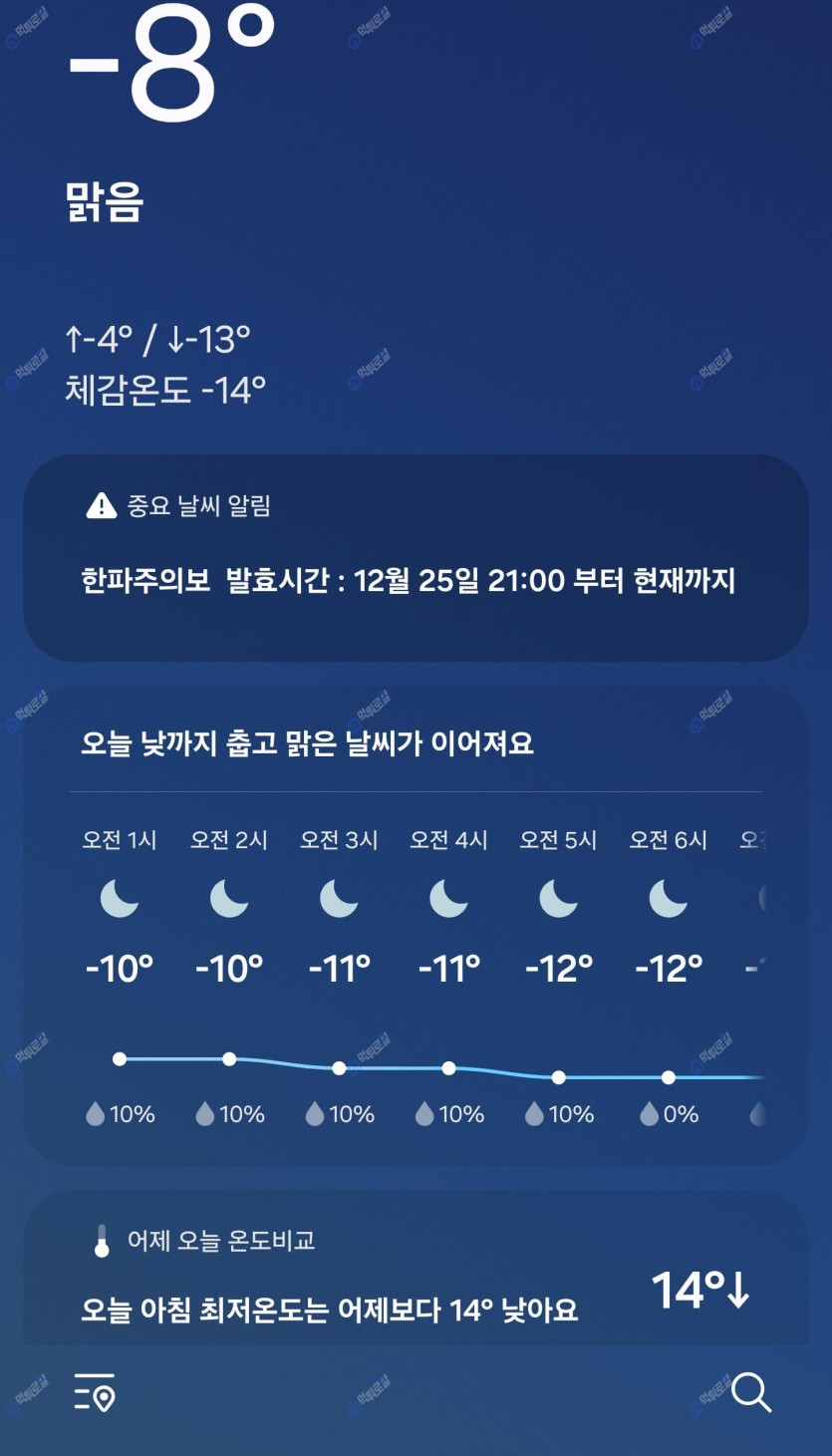Open the location search magnifier
Screen dimensions: 832x1456
tap(750, 1392)
